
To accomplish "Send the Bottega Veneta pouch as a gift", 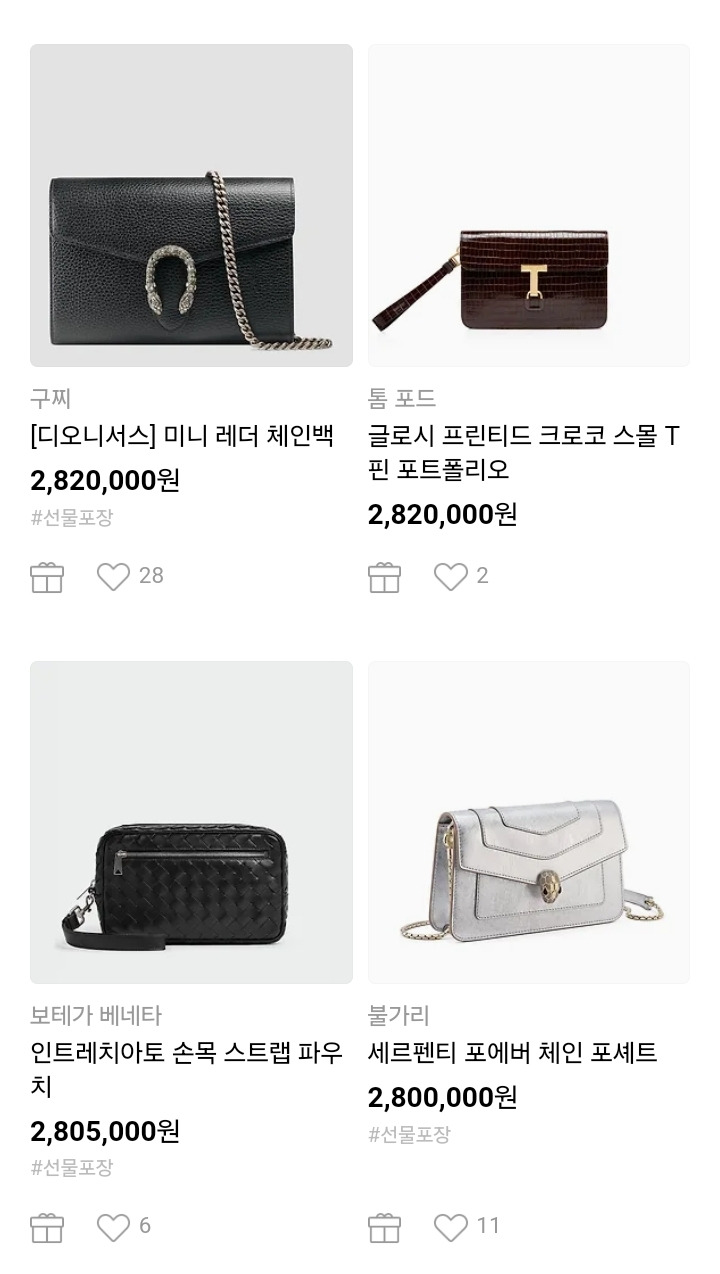I will pos(47,1227).
